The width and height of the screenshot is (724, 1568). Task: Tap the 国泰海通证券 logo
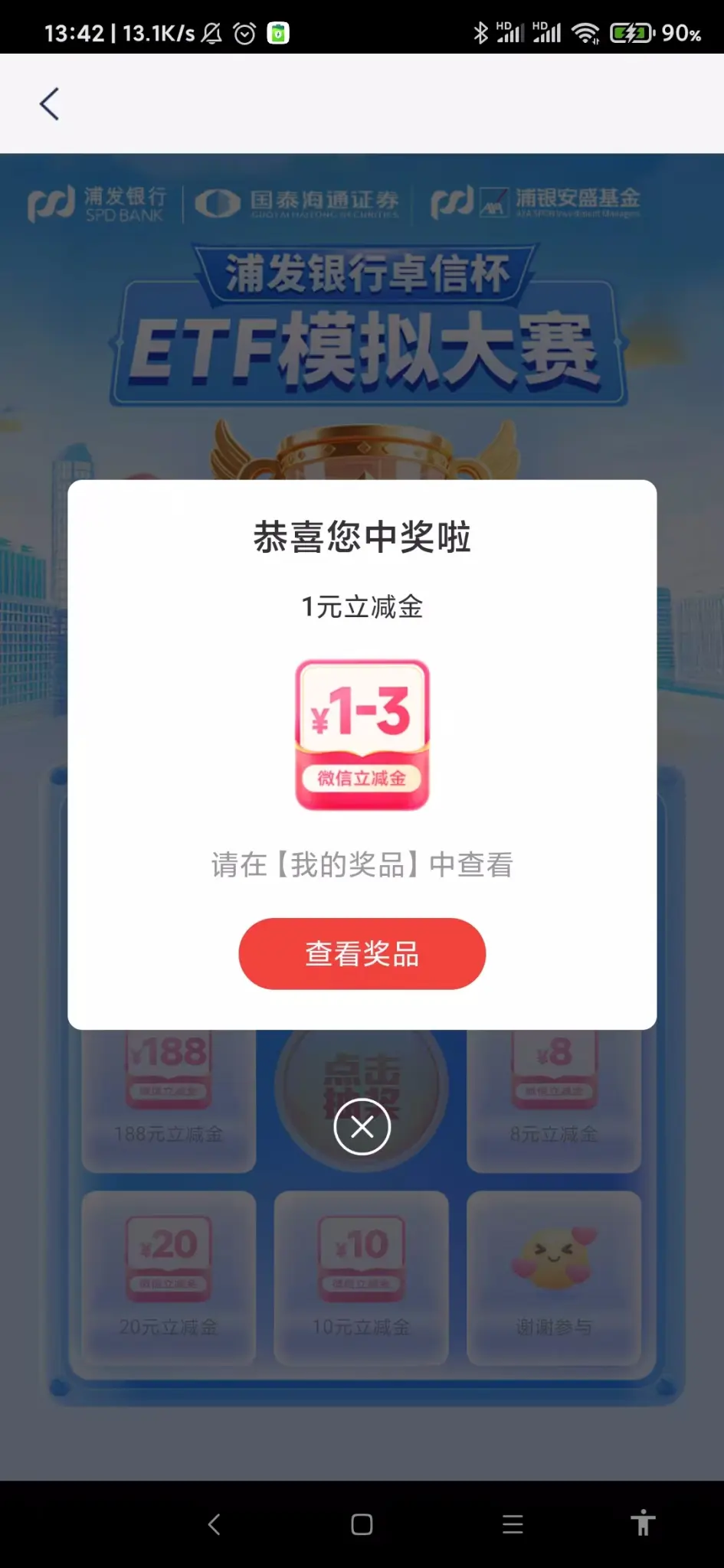303,203
